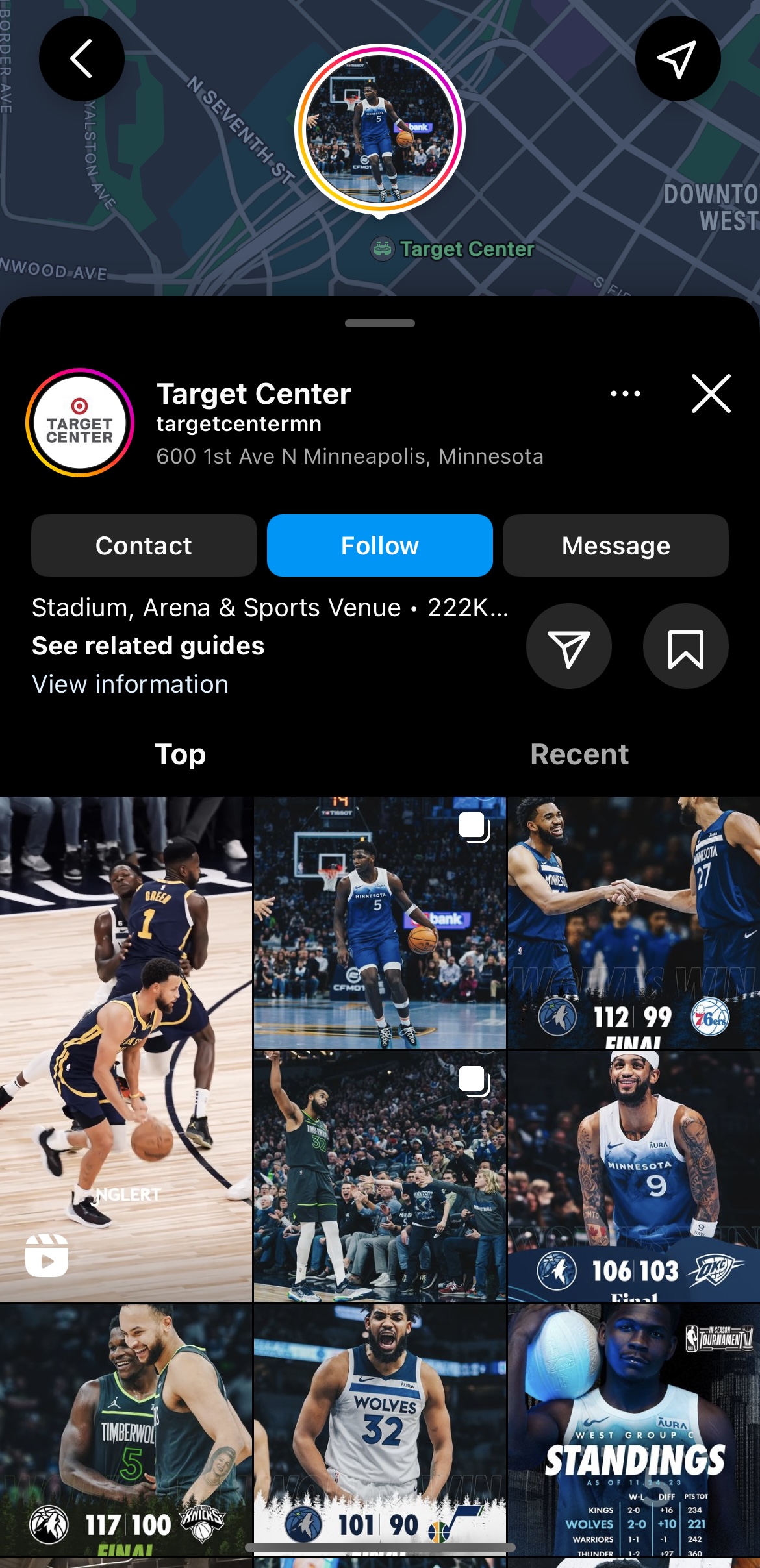This screenshot has width=760, height=1568.
Task: Open the West Group C Standings post
Action: [634, 1430]
